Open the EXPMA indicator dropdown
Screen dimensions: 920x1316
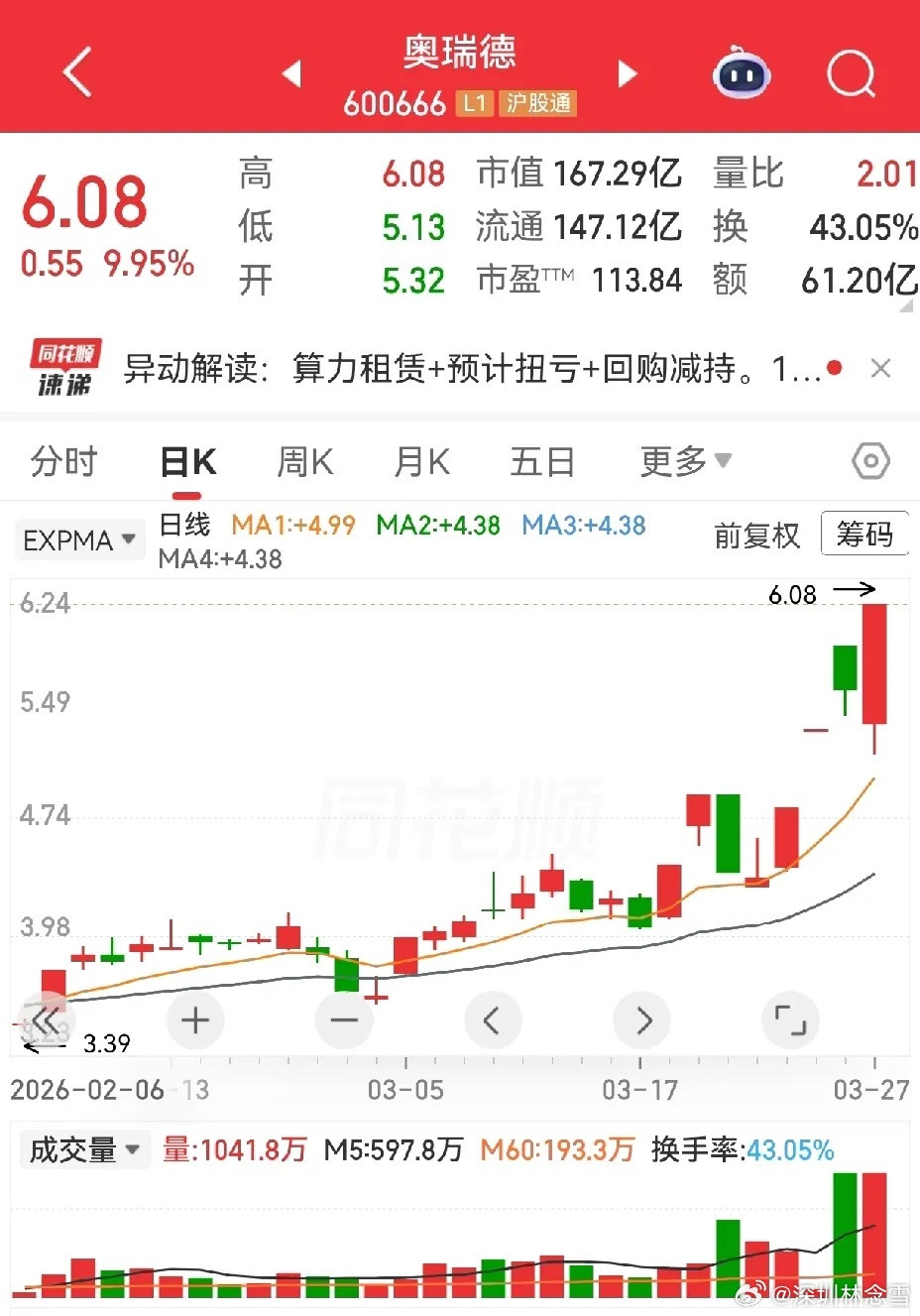(x=78, y=538)
